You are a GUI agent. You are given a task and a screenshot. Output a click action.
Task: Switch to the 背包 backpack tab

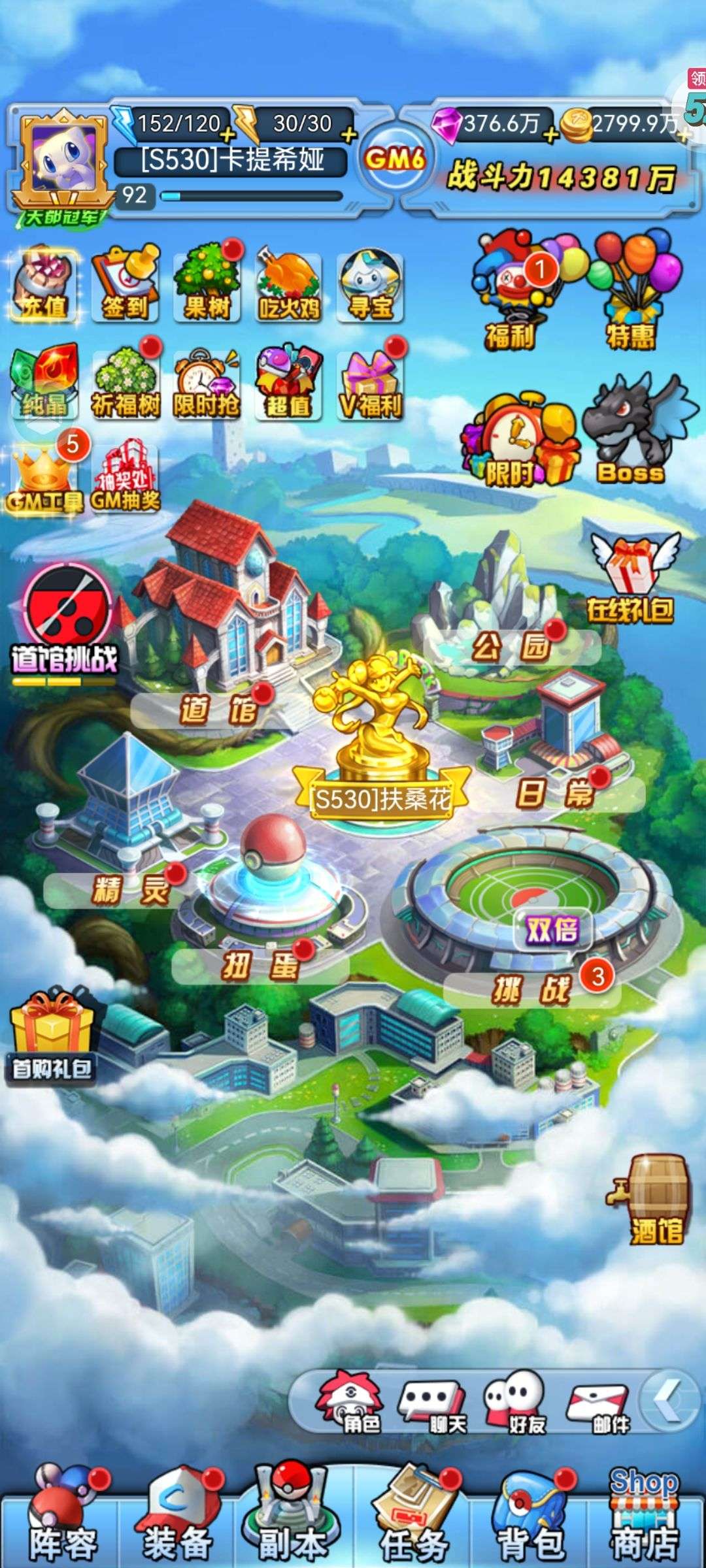pyautogui.click(x=529, y=1514)
